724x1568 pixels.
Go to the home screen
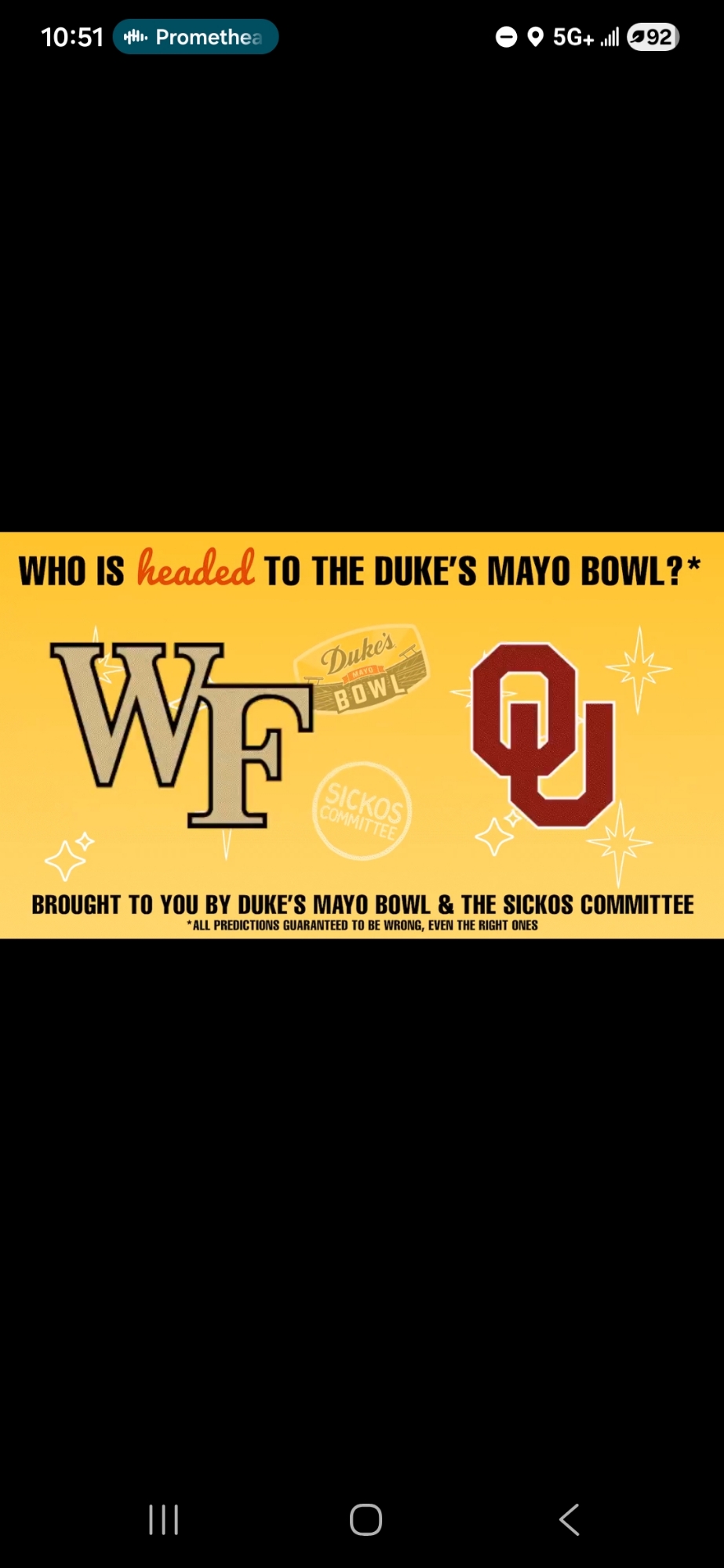pyautogui.click(x=366, y=1519)
